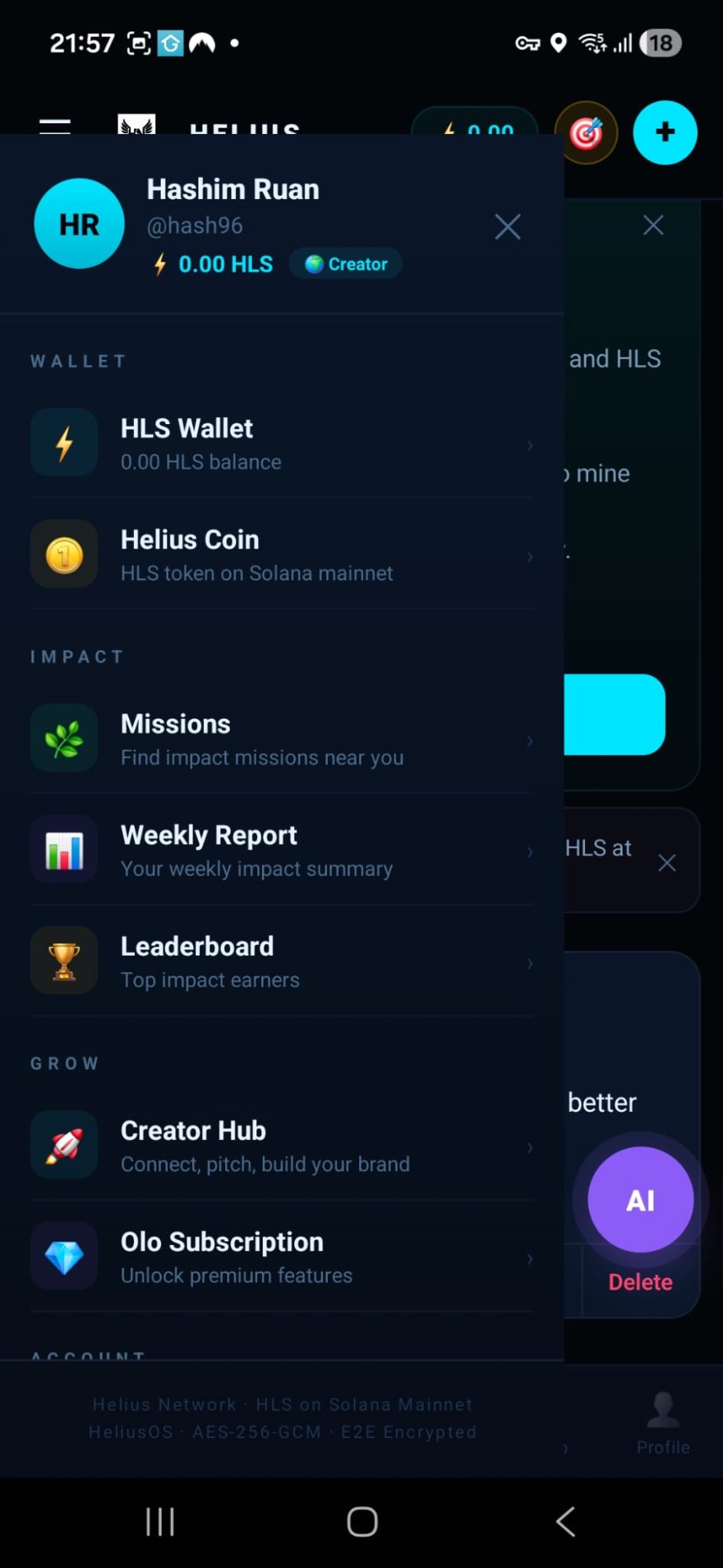Close the side drawer menu
Viewport: 723px width, 1568px height.
[x=507, y=227]
